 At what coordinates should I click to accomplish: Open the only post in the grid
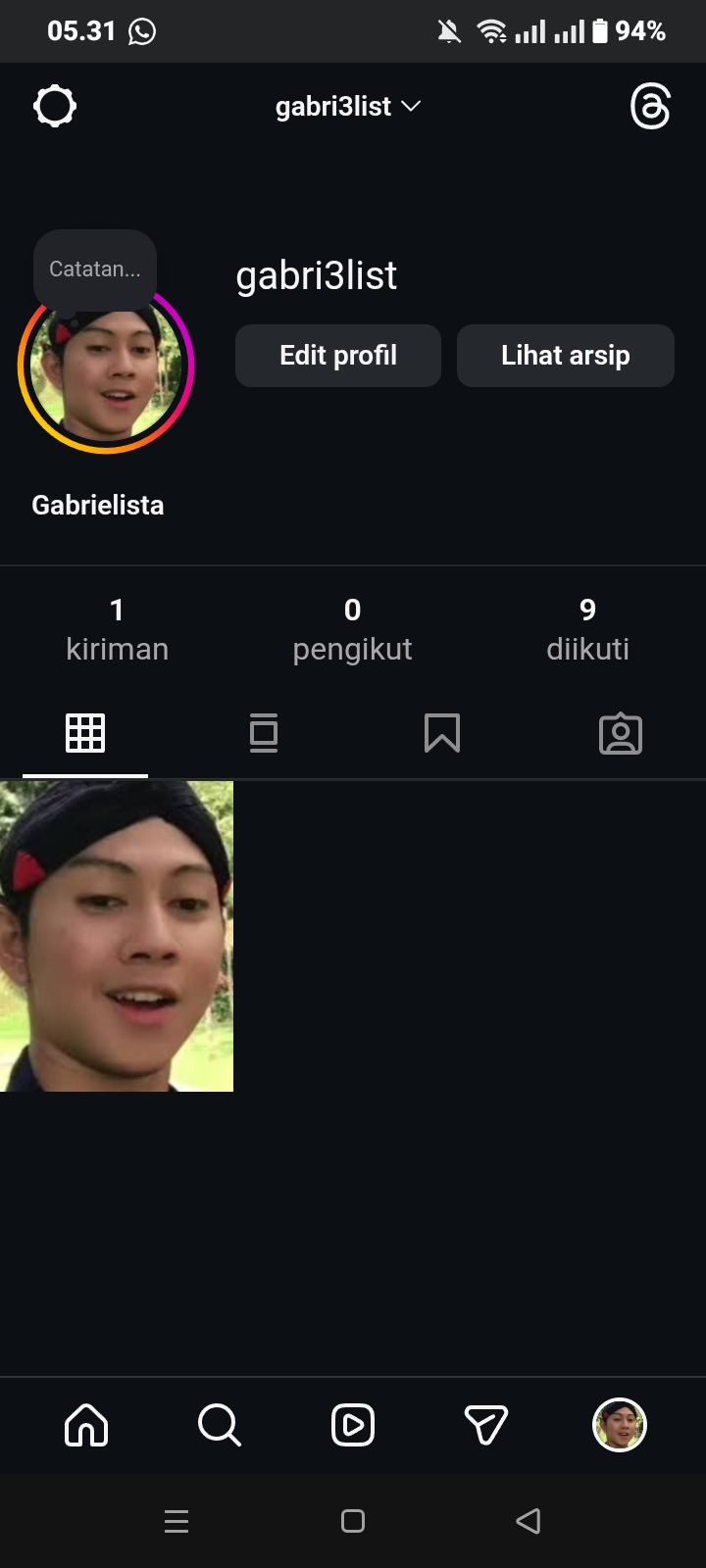pos(117,936)
